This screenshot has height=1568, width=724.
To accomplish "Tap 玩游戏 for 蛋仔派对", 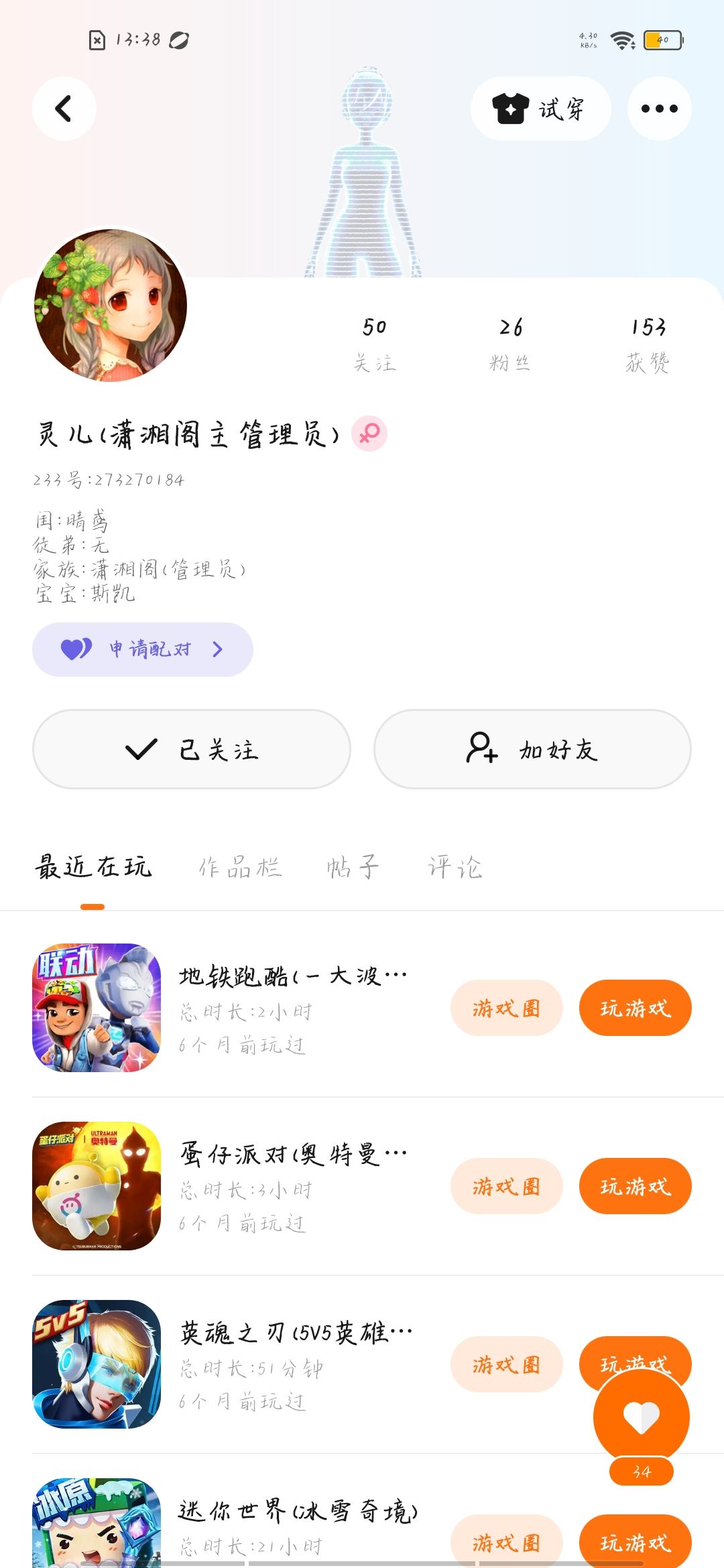I will click(635, 1186).
